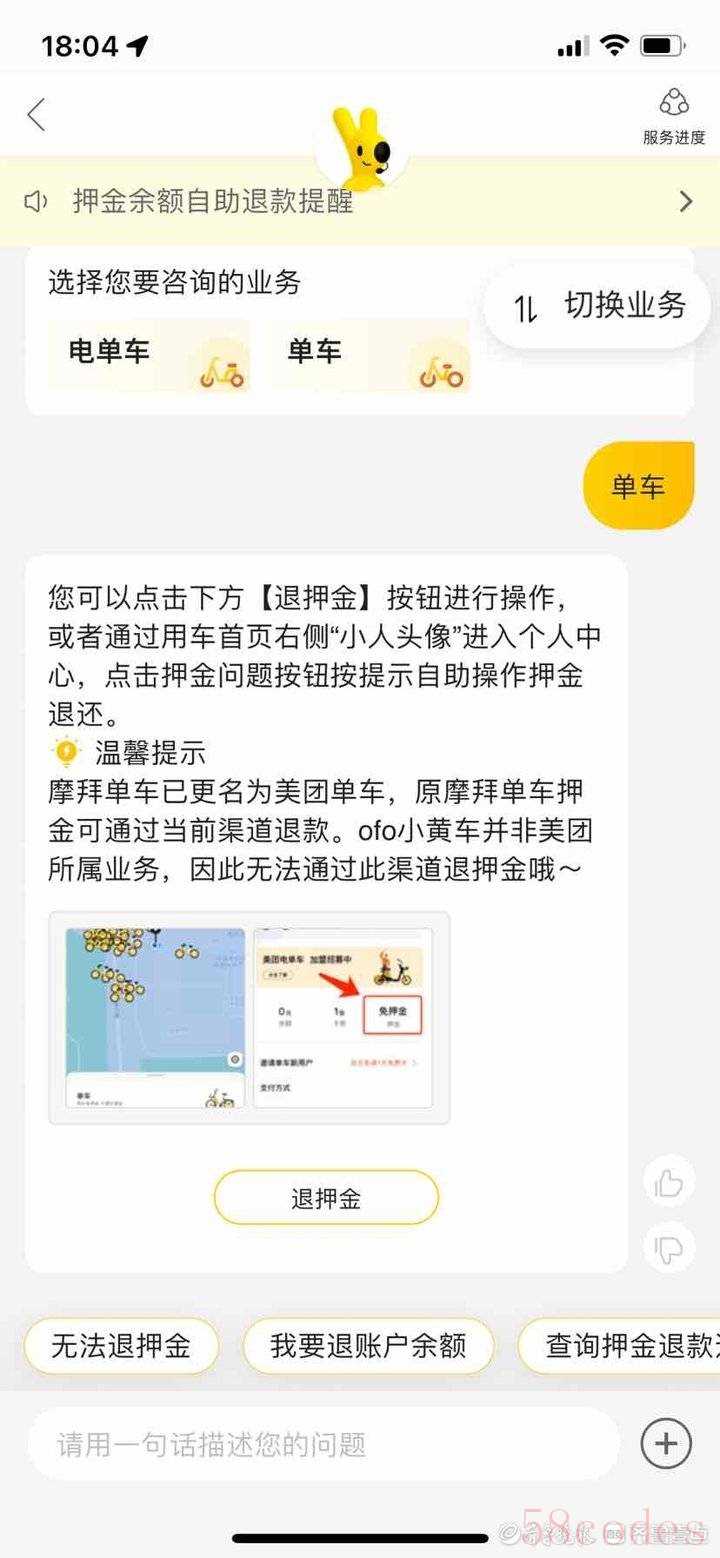Tap the 切换业务 switch business button
The image size is (720, 1558).
click(x=600, y=306)
